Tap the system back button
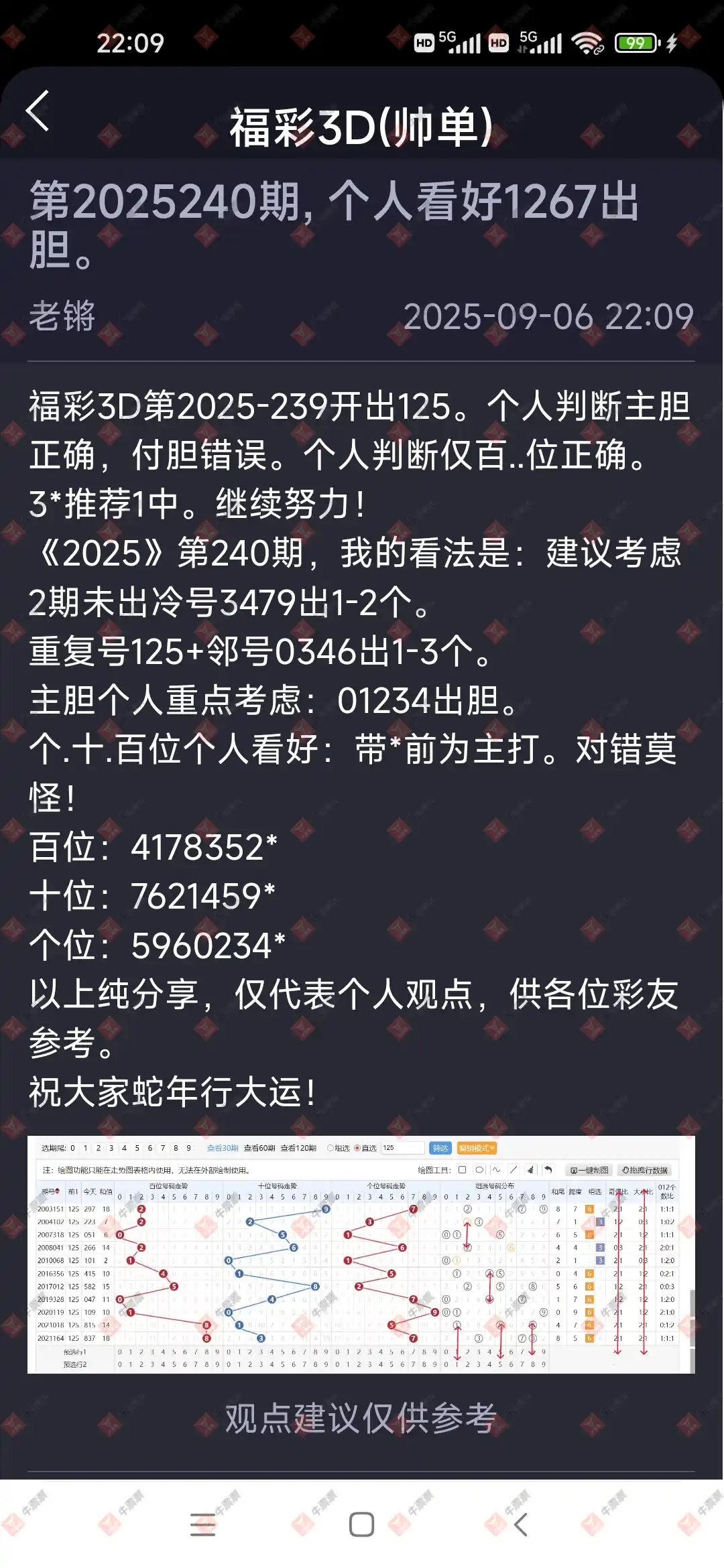Screen dimensions: 724x1568 (x=521, y=1524)
